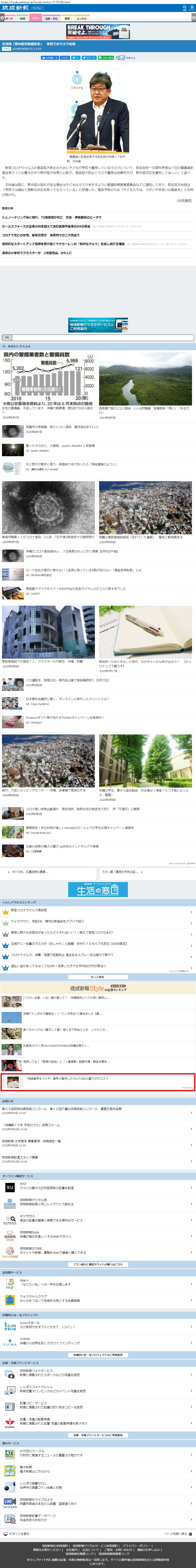Viewport: 196px width, 1568px height.
Task: Open the 「英語業界をつぶす」 YouTuber article
Action: point(98,1081)
